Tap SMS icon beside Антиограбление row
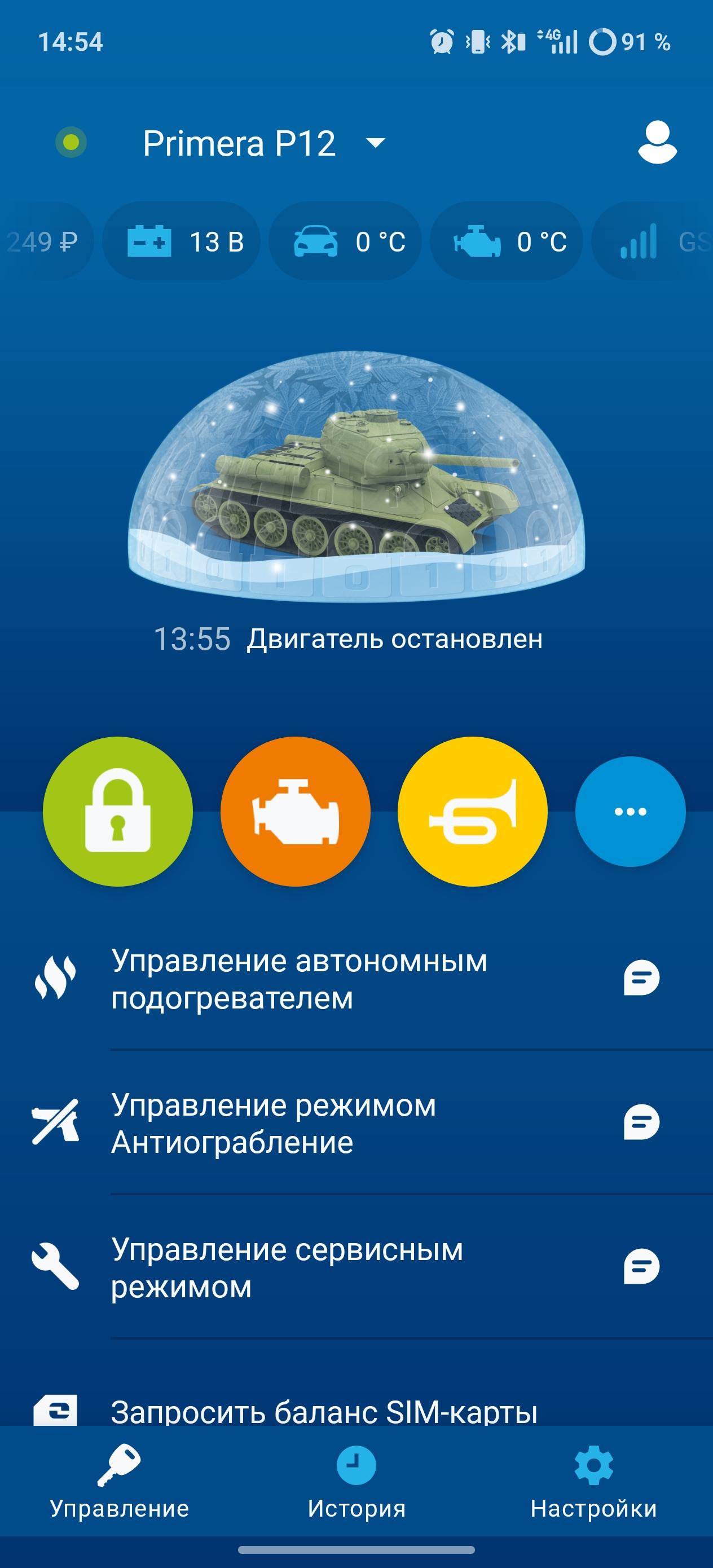The height and width of the screenshot is (1568, 713). pos(641,1122)
